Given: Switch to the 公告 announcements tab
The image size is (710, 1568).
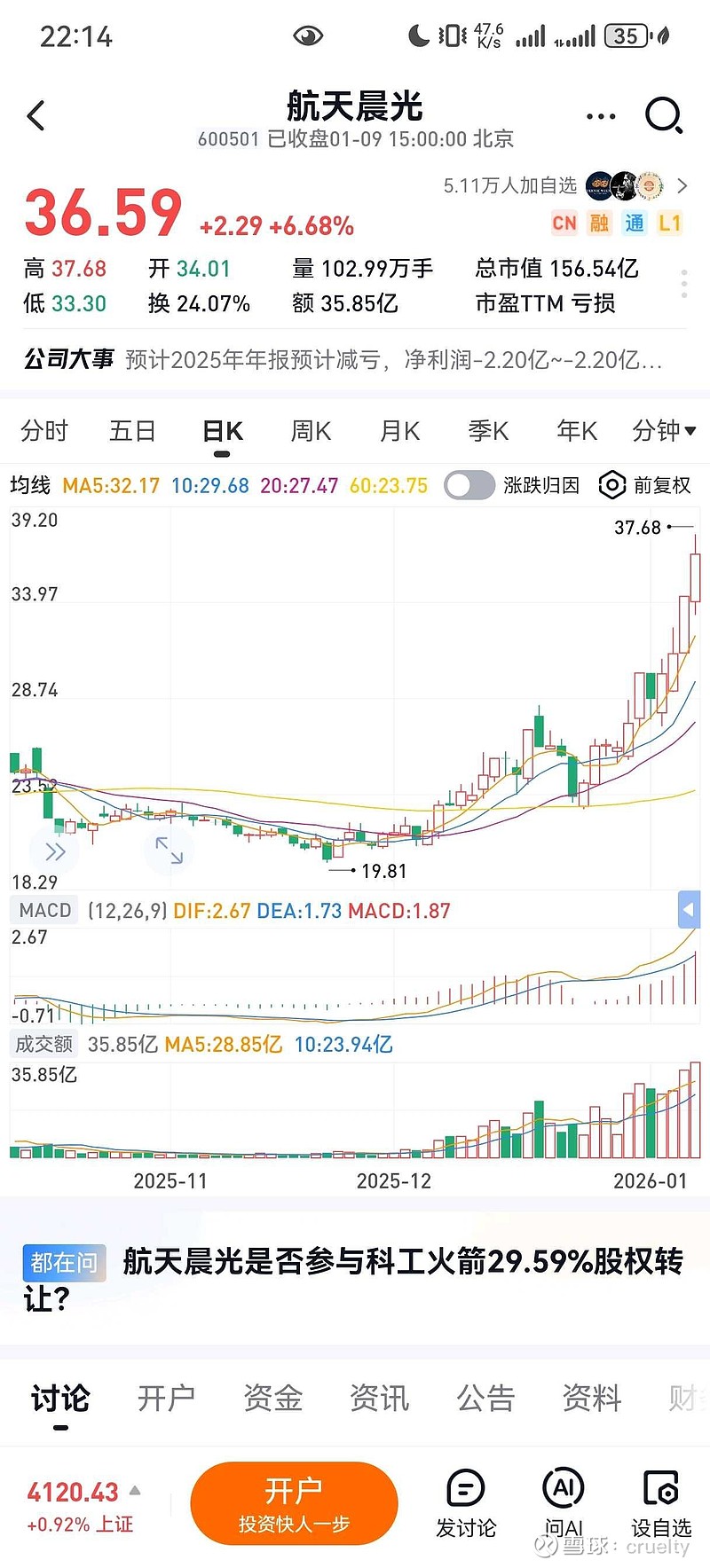Looking at the screenshot, I should [x=485, y=1397].
